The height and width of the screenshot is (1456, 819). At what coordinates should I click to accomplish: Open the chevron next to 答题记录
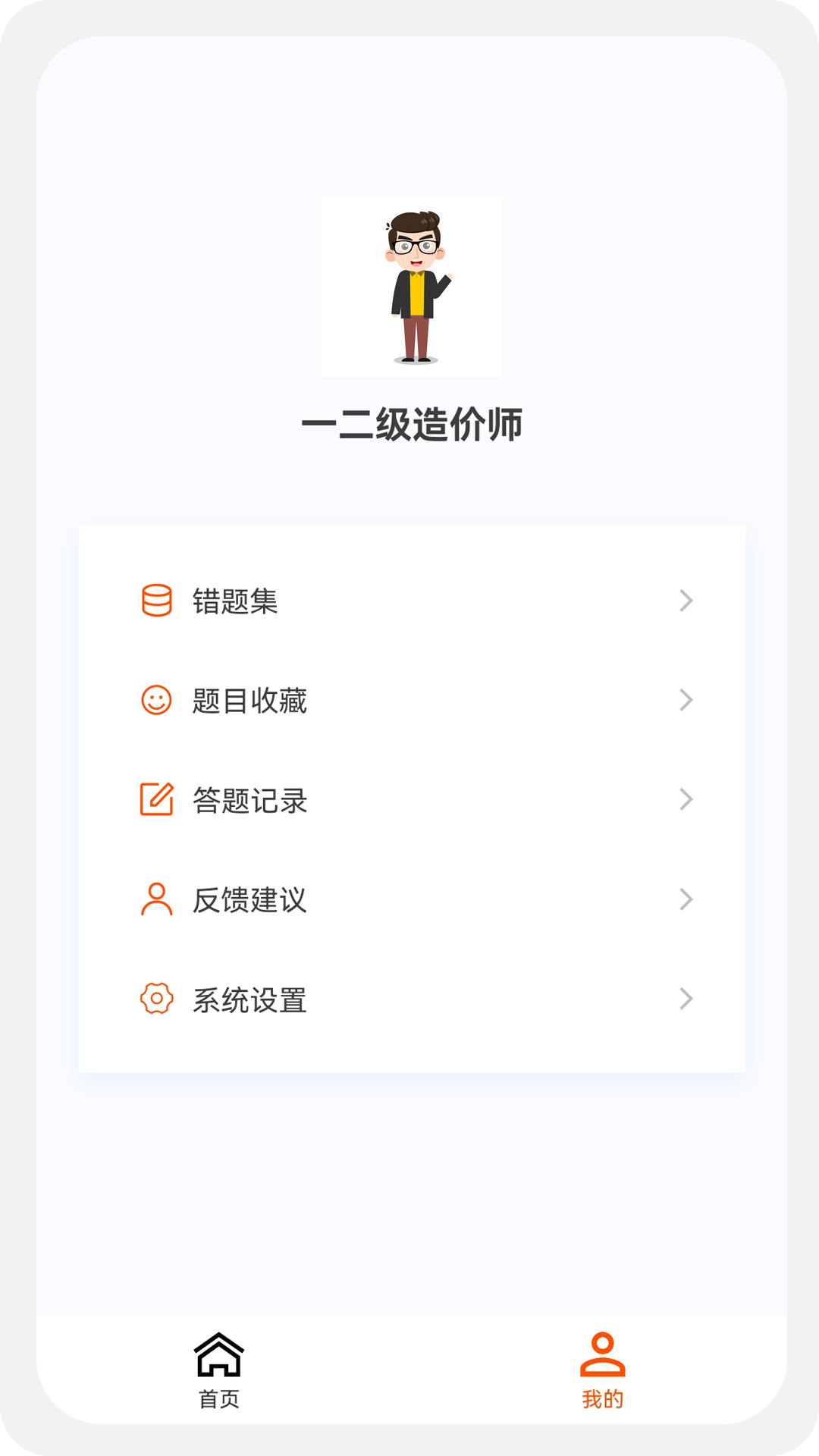[x=686, y=799]
